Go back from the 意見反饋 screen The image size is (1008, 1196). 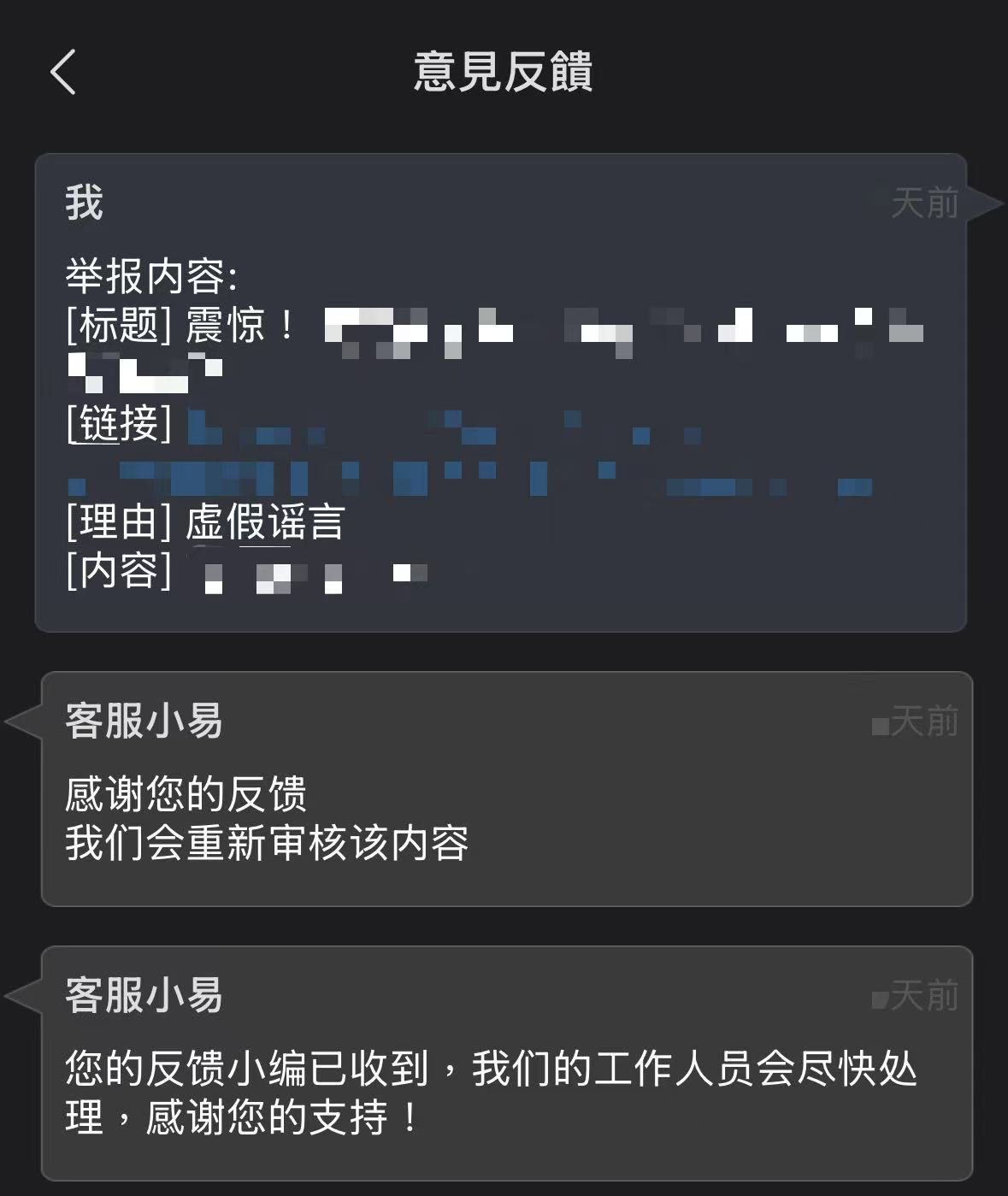point(63,72)
